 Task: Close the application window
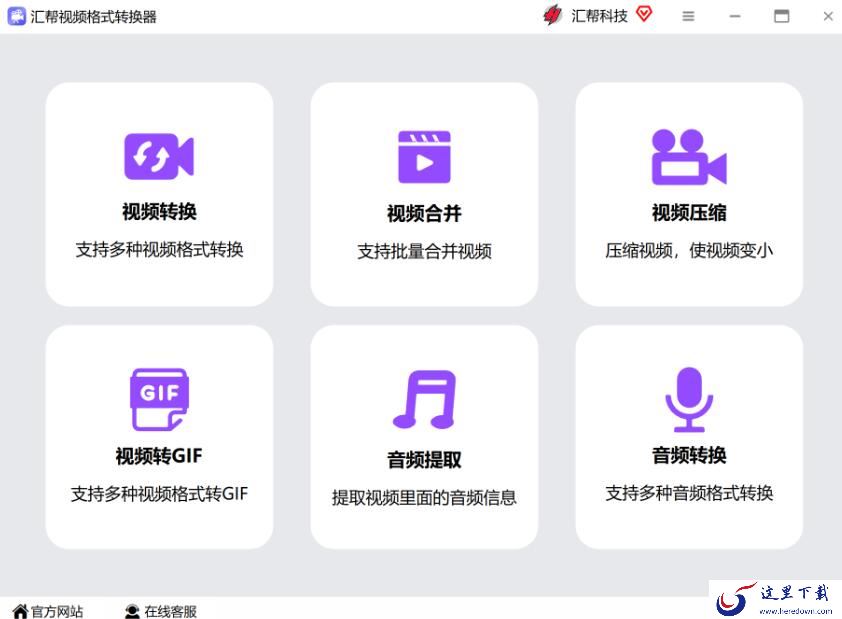[x=828, y=16]
